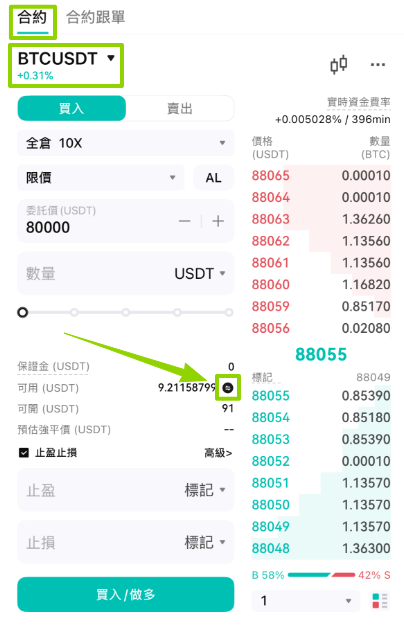The height and width of the screenshot is (629, 404).
Task: Decrease the 委託價 with the minus stepper
Action: pos(185,221)
